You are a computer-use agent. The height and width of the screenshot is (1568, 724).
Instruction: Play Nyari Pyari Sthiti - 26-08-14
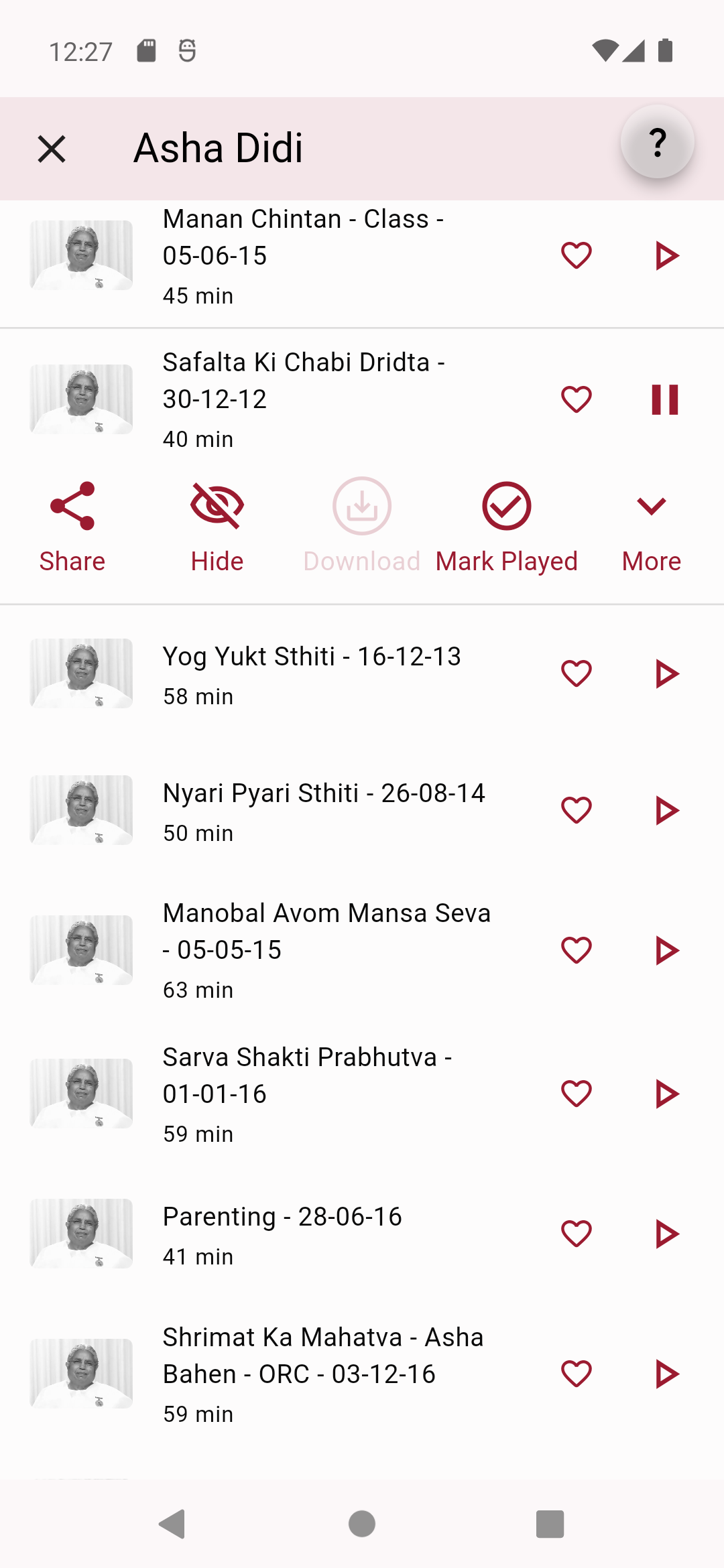click(666, 810)
